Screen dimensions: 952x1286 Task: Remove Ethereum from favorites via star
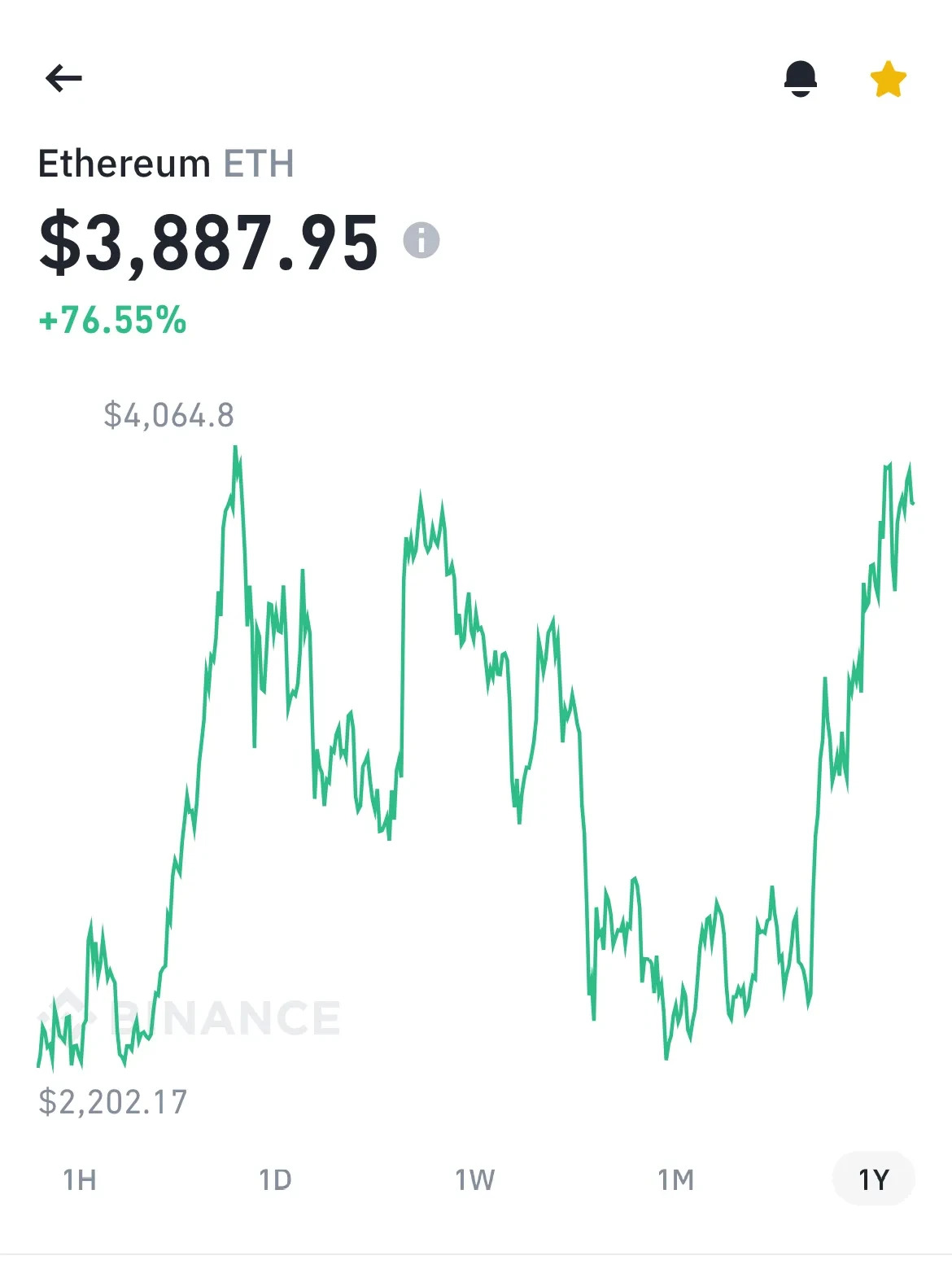[x=888, y=79]
